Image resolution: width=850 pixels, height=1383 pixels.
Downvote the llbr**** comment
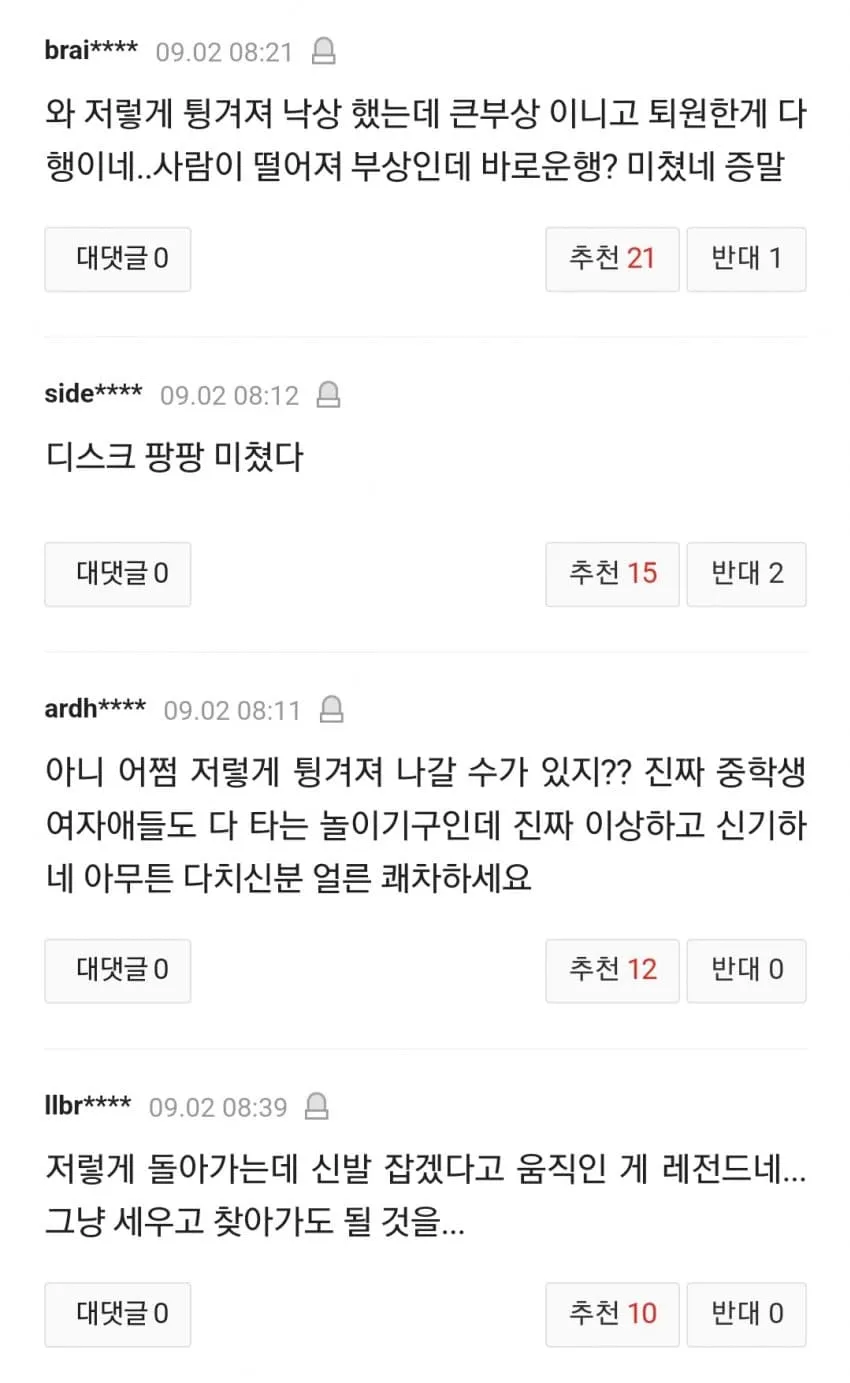(x=746, y=1314)
